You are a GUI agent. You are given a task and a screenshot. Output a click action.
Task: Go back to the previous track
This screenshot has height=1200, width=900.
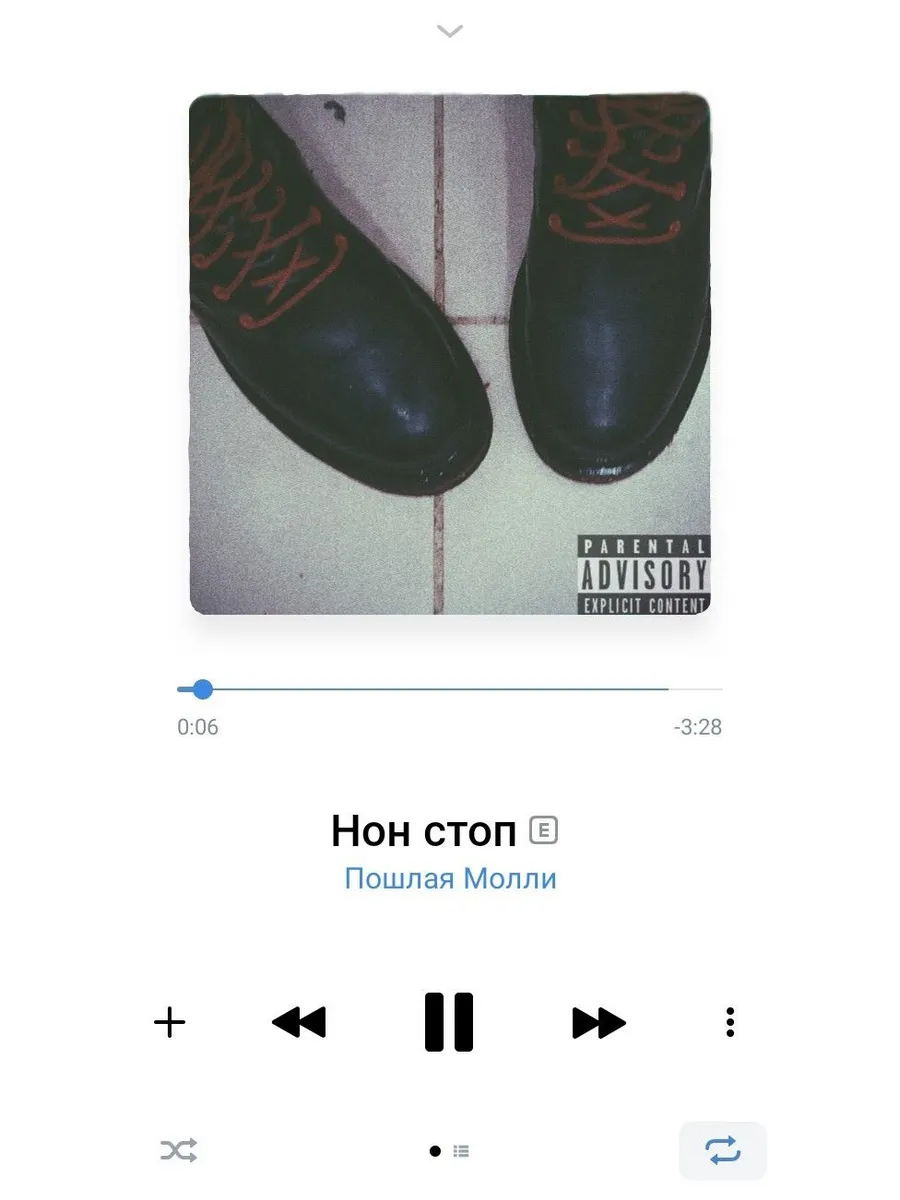click(299, 1022)
